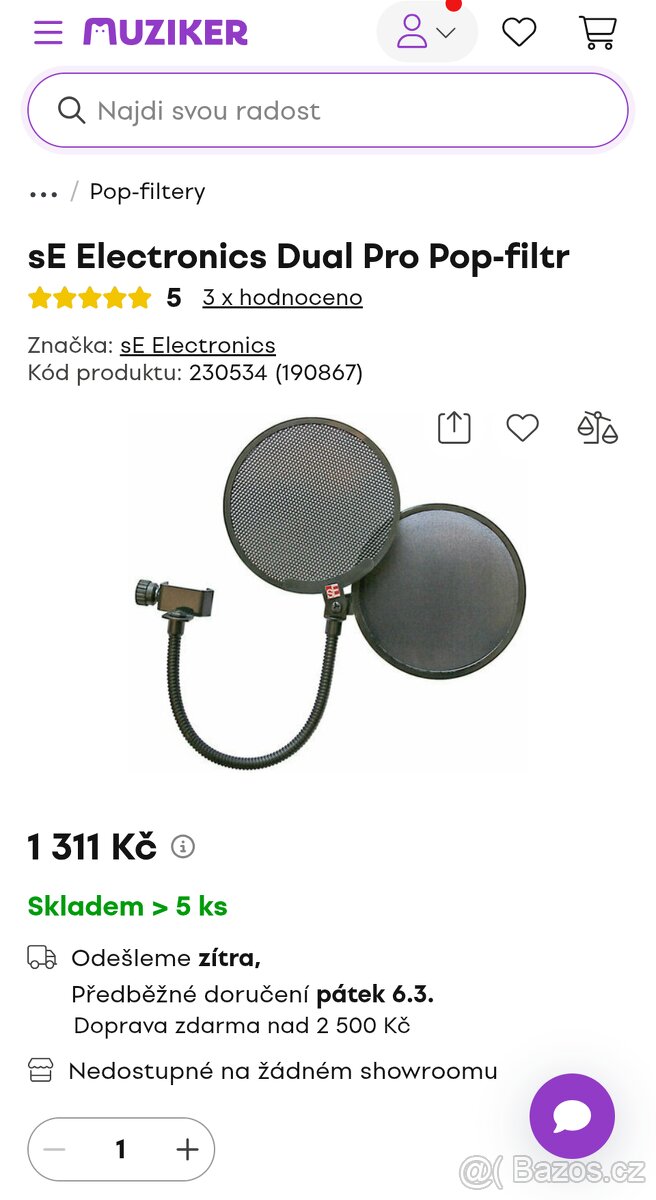Share this product
The height and width of the screenshot is (1200, 656).
(x=454, y=428)
